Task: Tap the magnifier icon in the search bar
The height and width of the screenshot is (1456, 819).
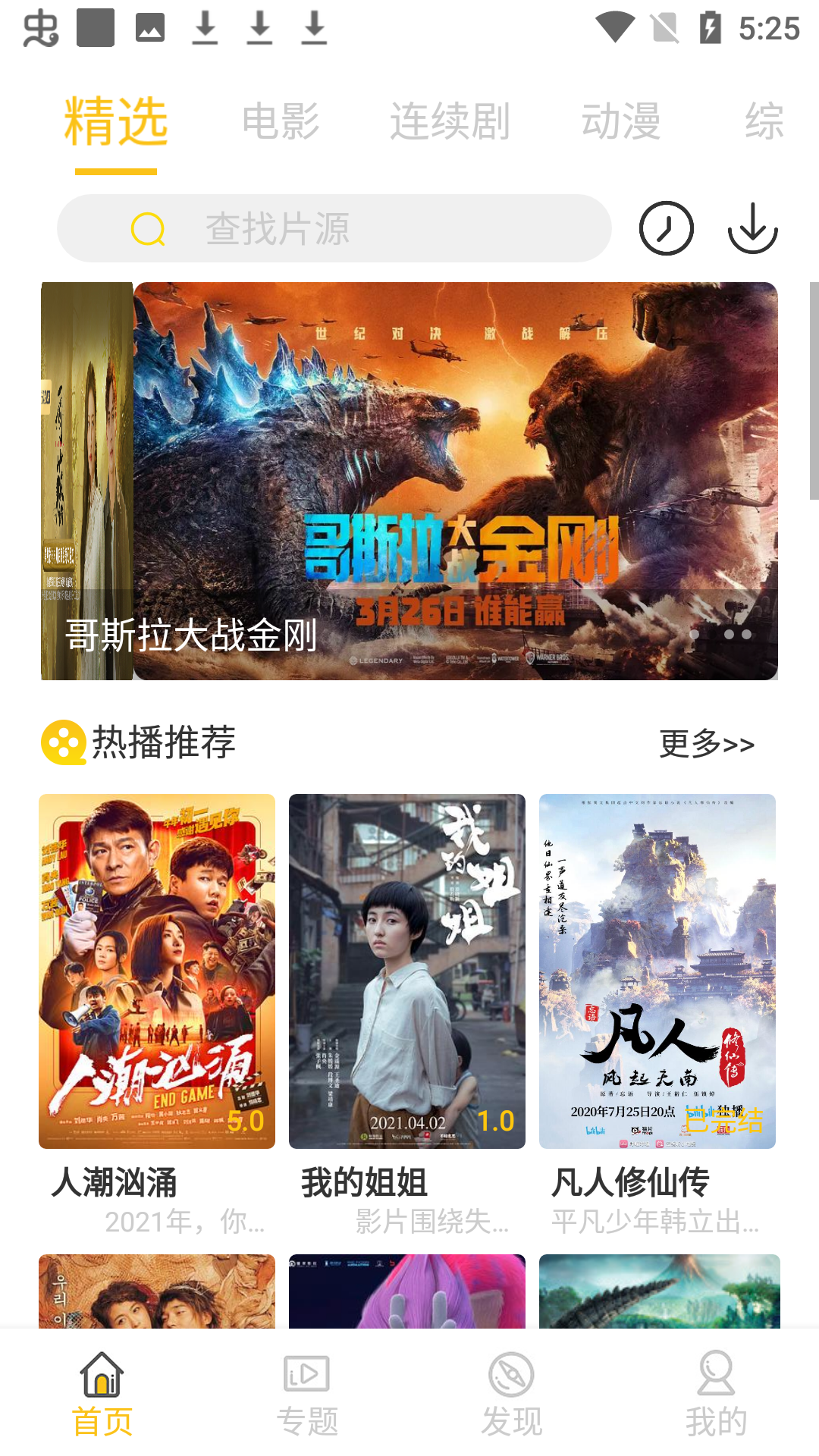Action: coord(148,227)
